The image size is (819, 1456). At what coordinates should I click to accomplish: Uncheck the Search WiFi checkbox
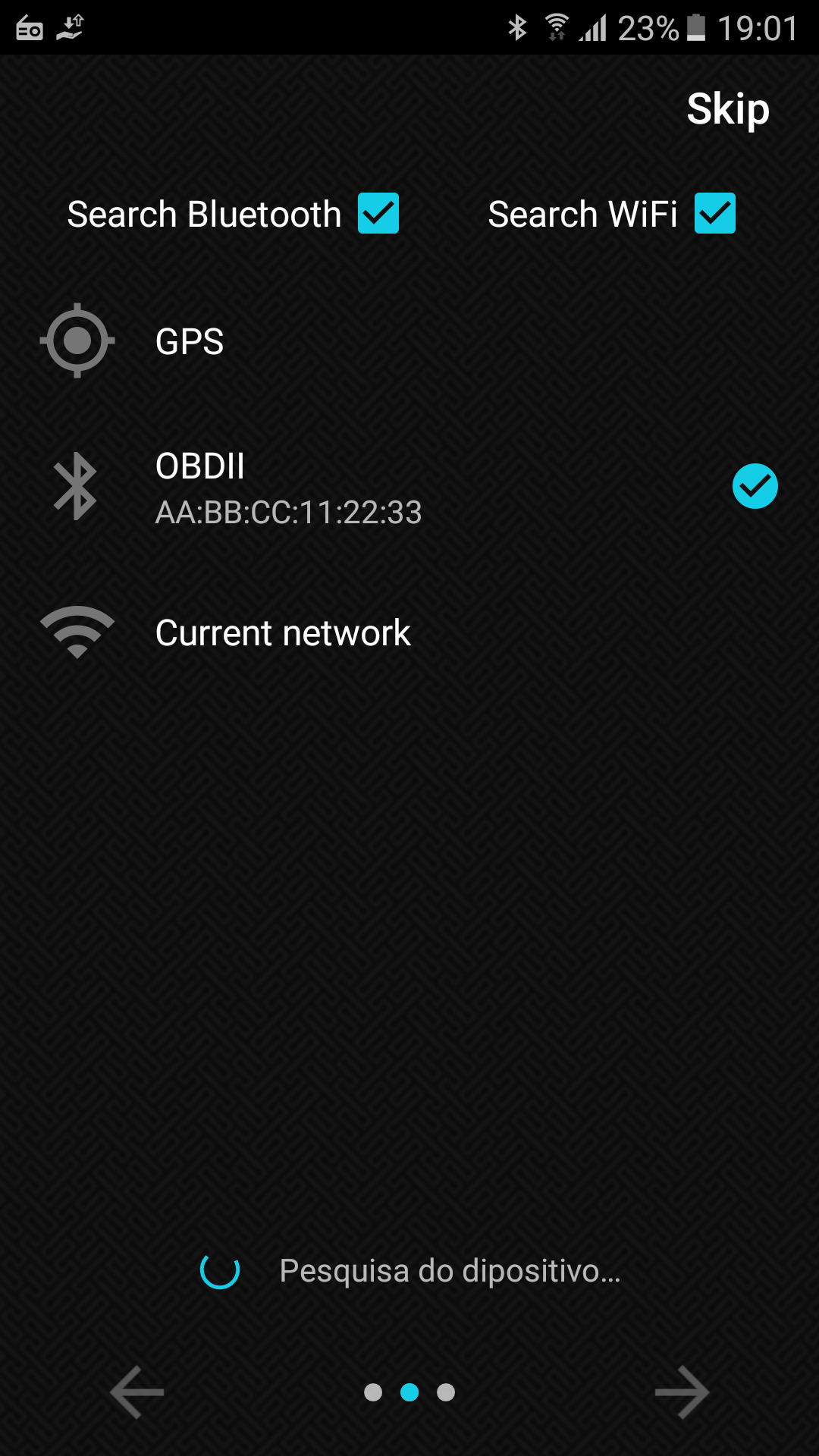[x=714, y=213]
